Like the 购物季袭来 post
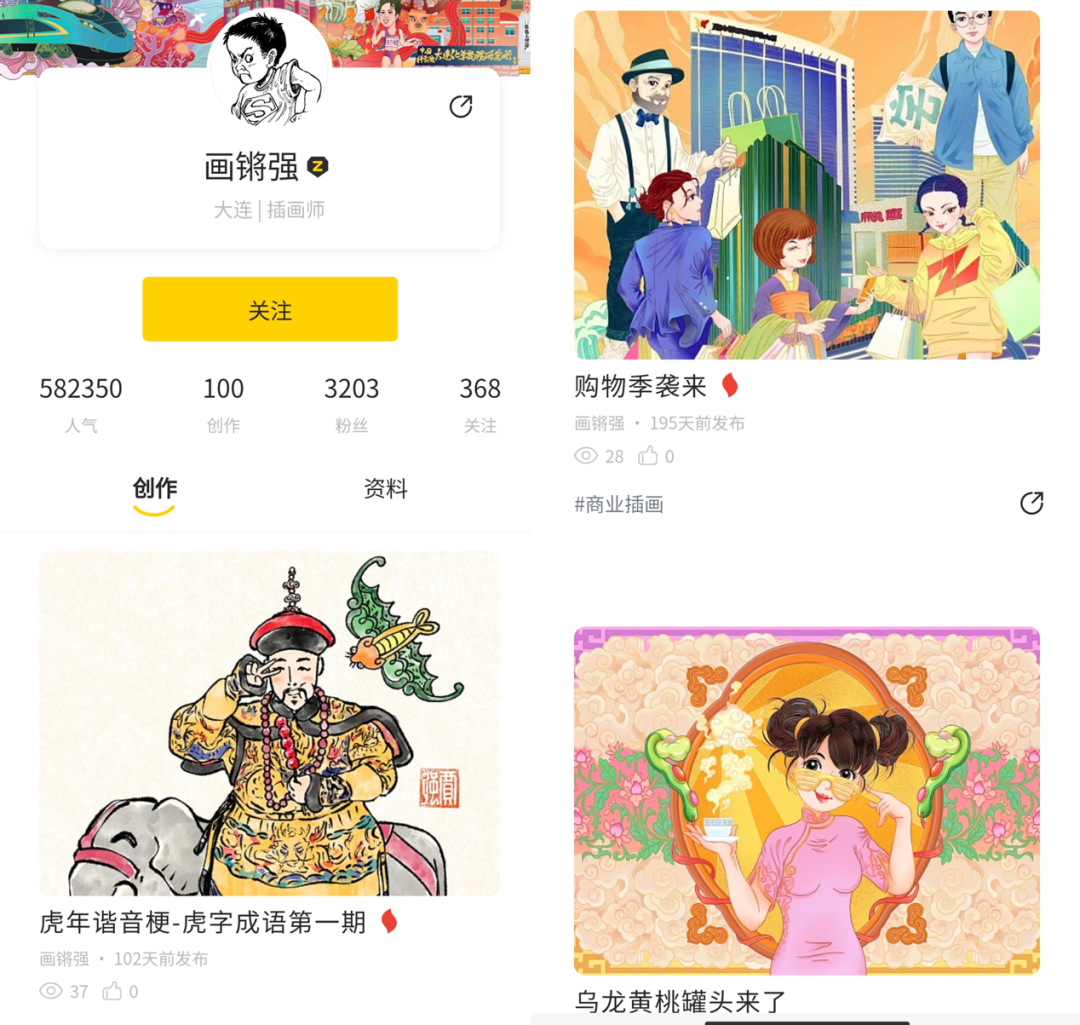 648,456
